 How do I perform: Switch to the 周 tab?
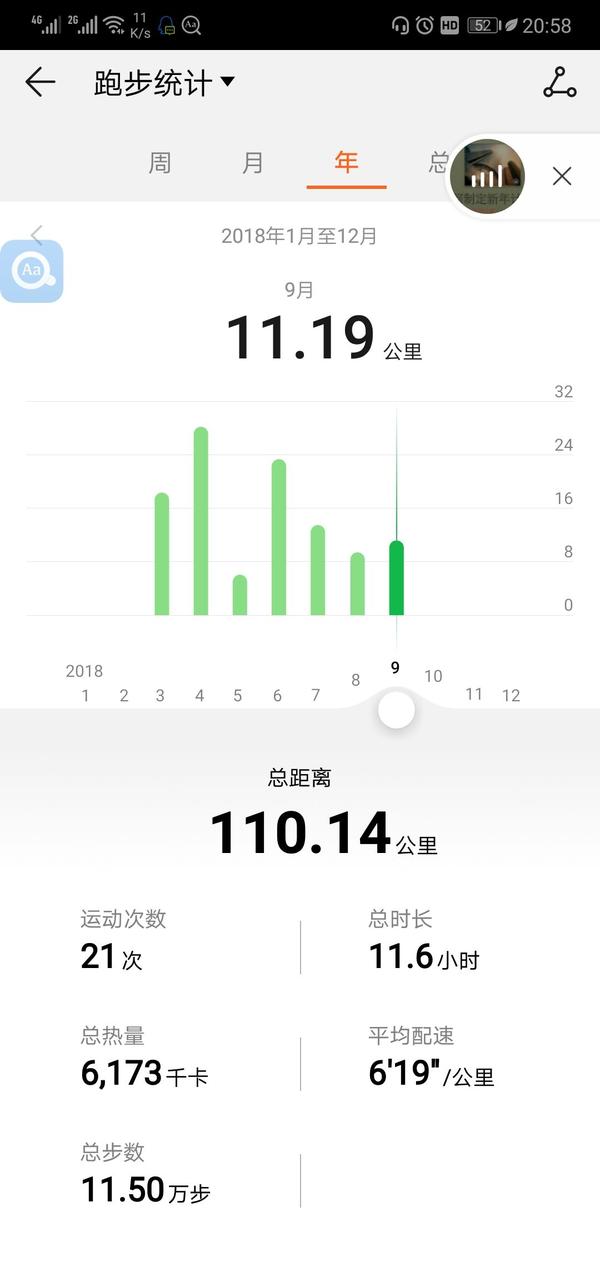coord(160,163)
